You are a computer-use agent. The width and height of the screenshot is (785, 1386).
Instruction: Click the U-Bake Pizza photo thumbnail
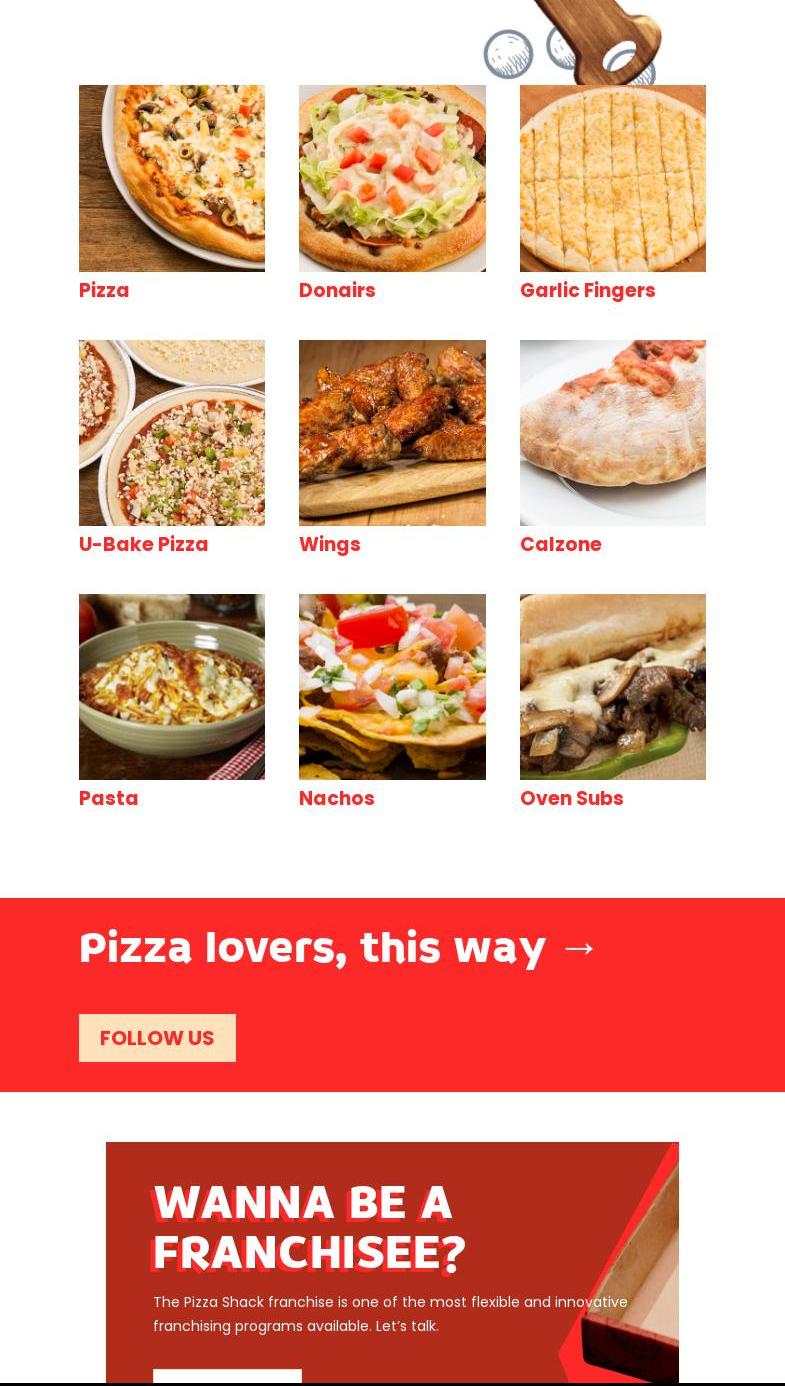point(172,432)
